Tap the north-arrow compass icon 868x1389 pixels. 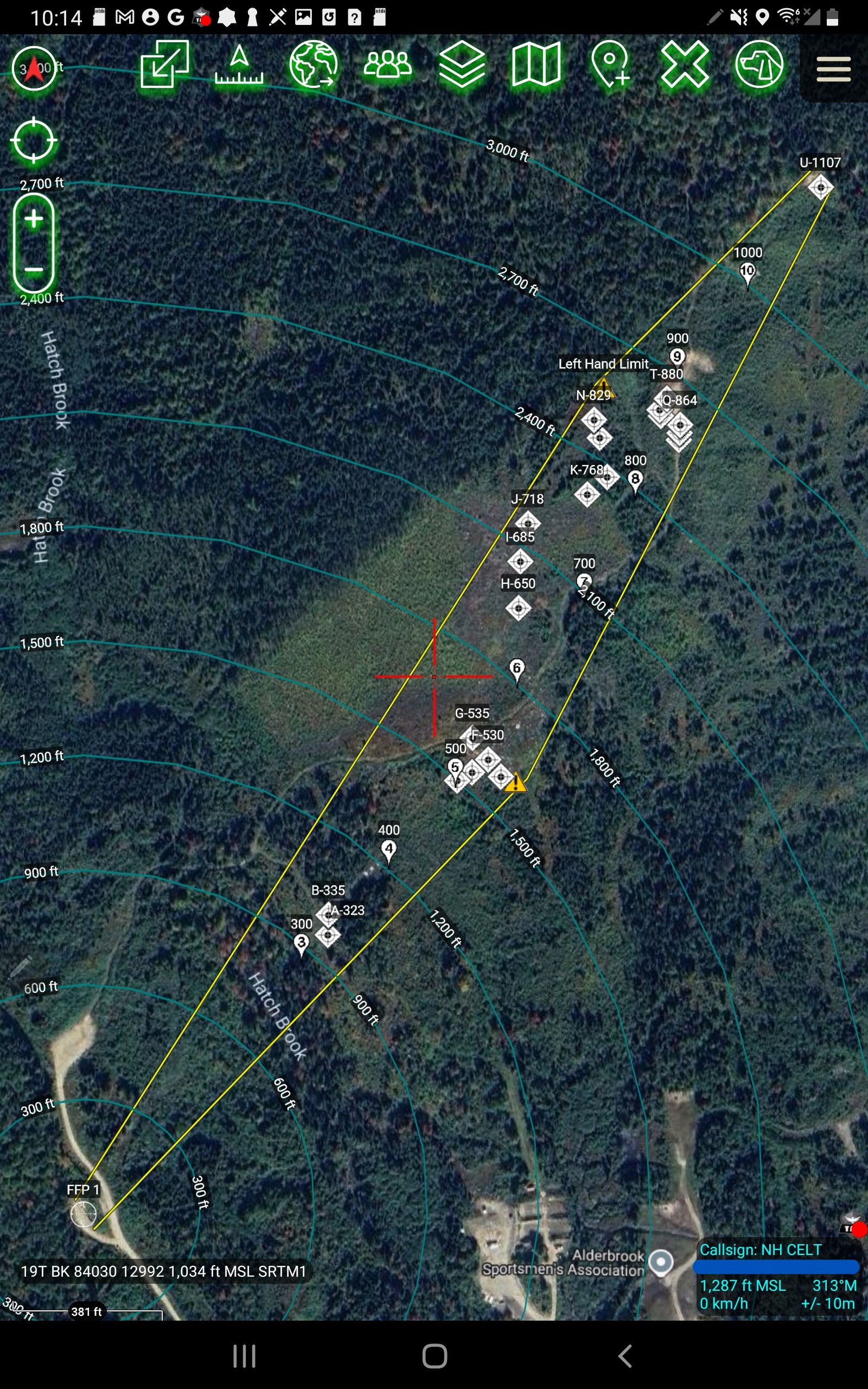click(x=34, y=68)
